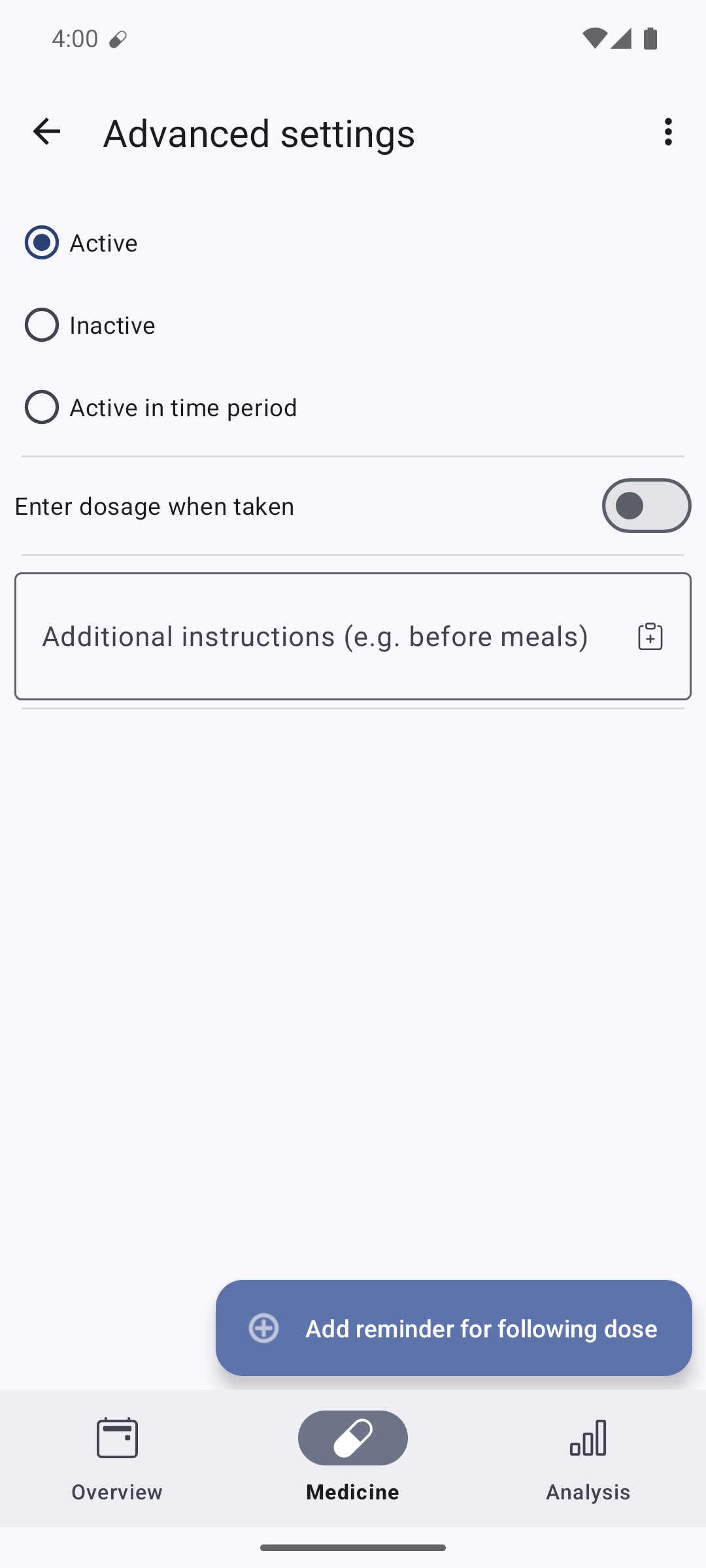Image resolution: width=706 pixels, height=1568 pixels.
Task: Open the overflow menu
Action: click(667, 132)
